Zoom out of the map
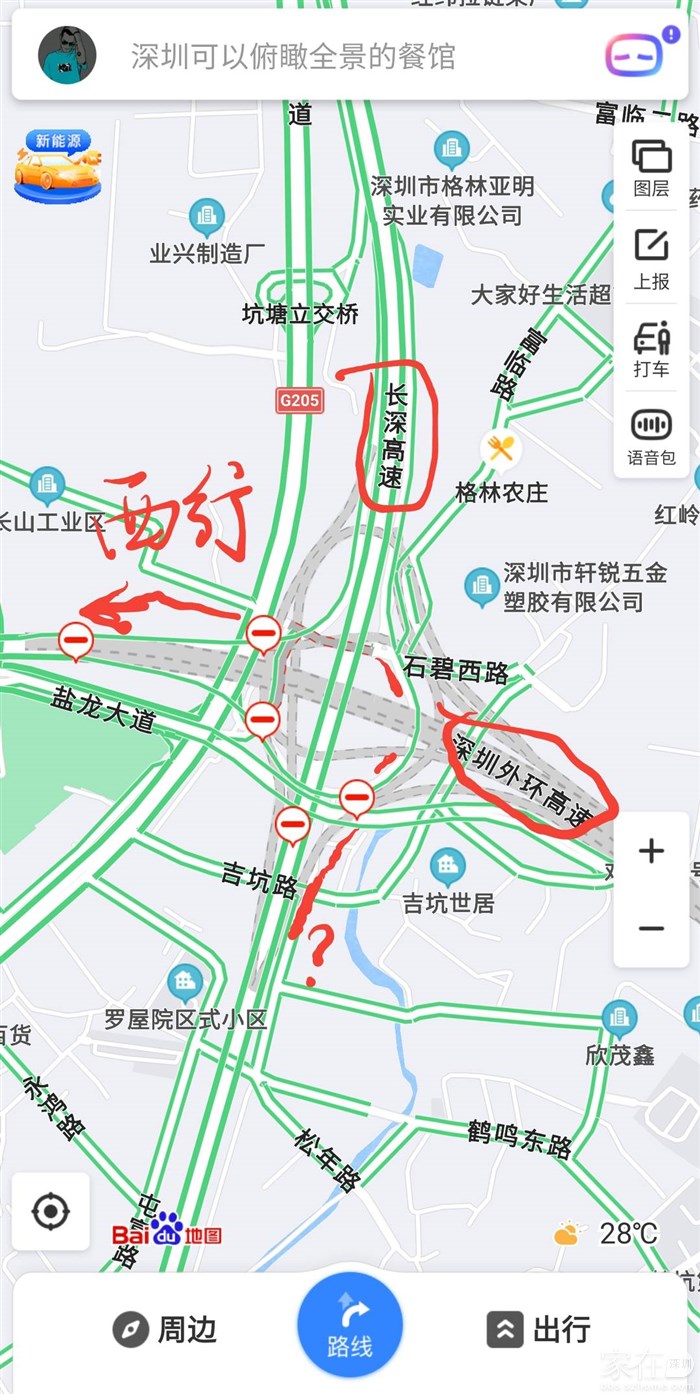700x1394 pixels. click(651, 928)
